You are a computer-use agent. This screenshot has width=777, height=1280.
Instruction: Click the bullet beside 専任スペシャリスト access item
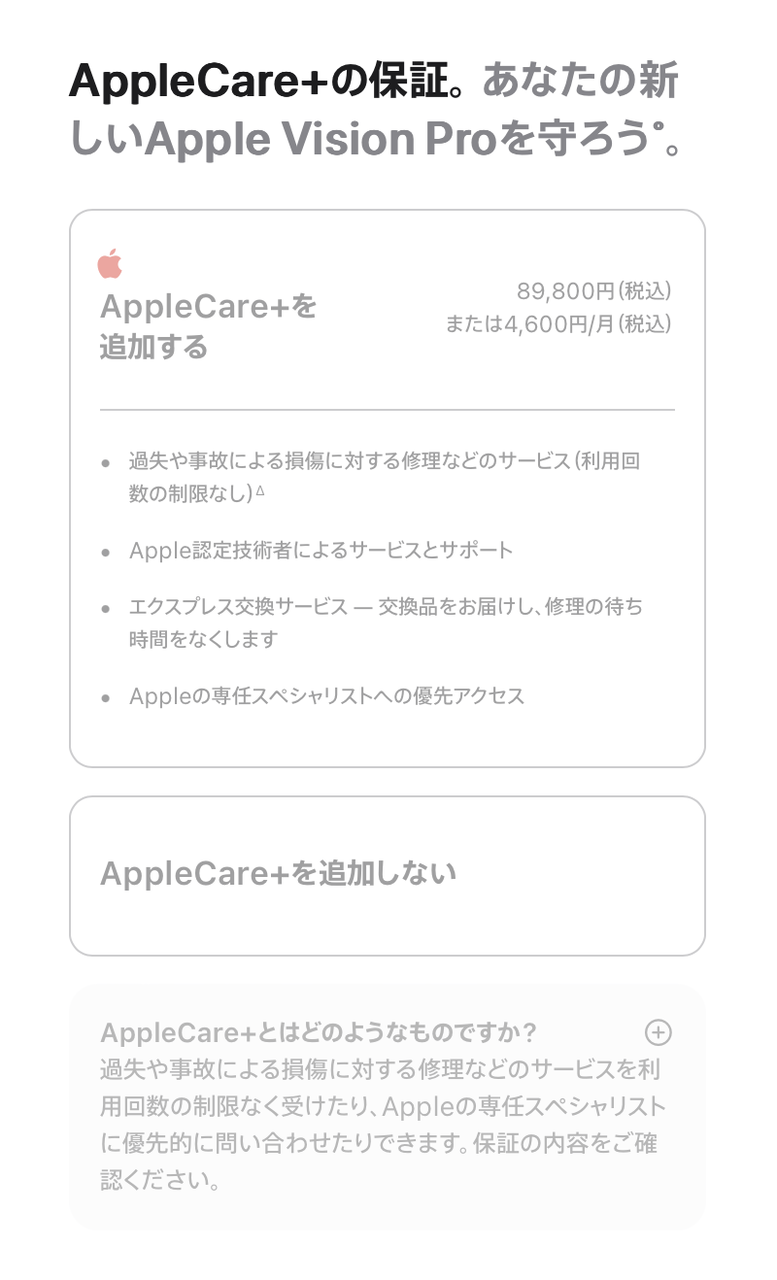pyautogui.click(x=104, y=693)
